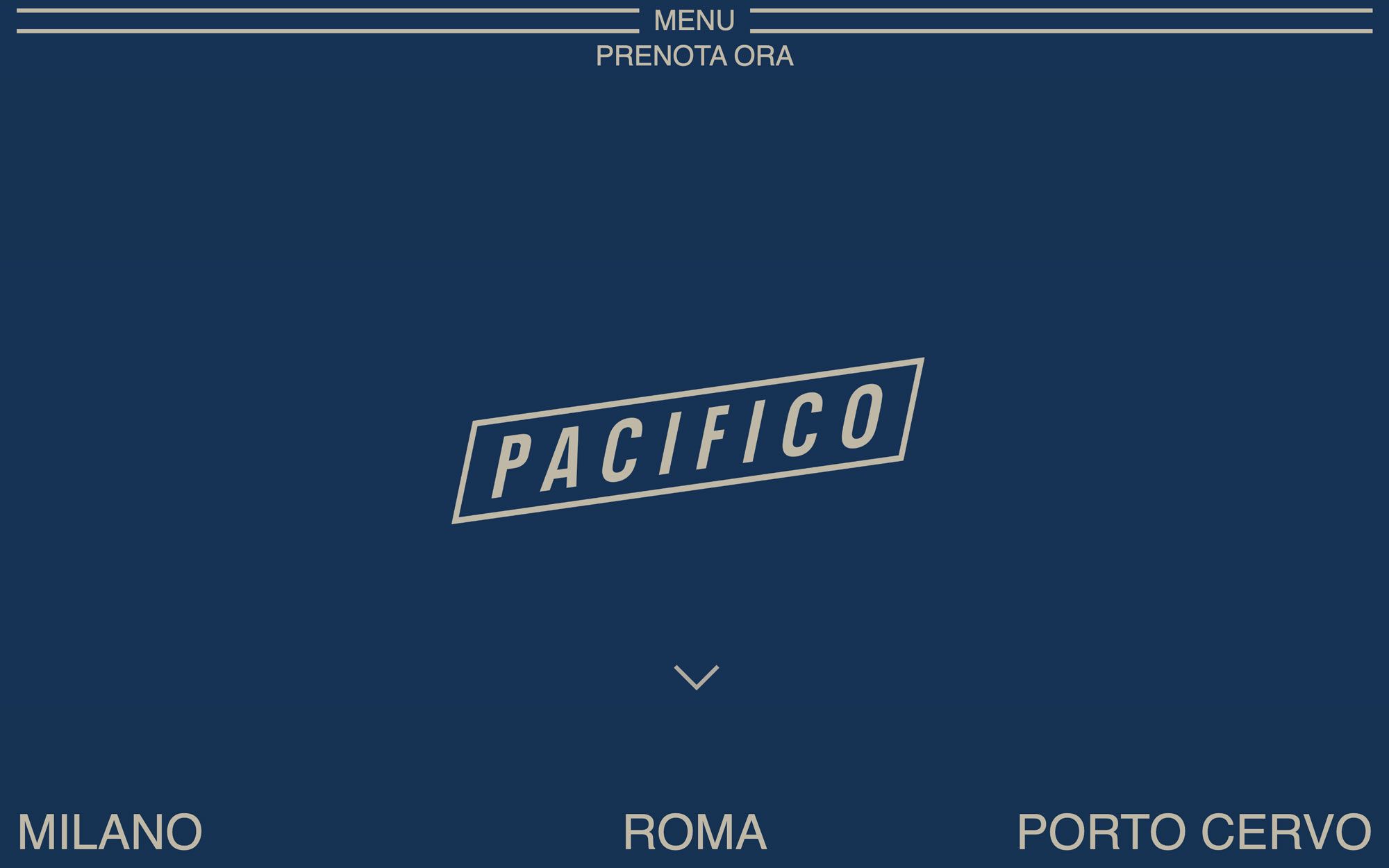Image resolution: width=1389 pixels, height=868 pixels.
Task: Select the PORTO CERVO location
Action: [x=1194, y=831]
